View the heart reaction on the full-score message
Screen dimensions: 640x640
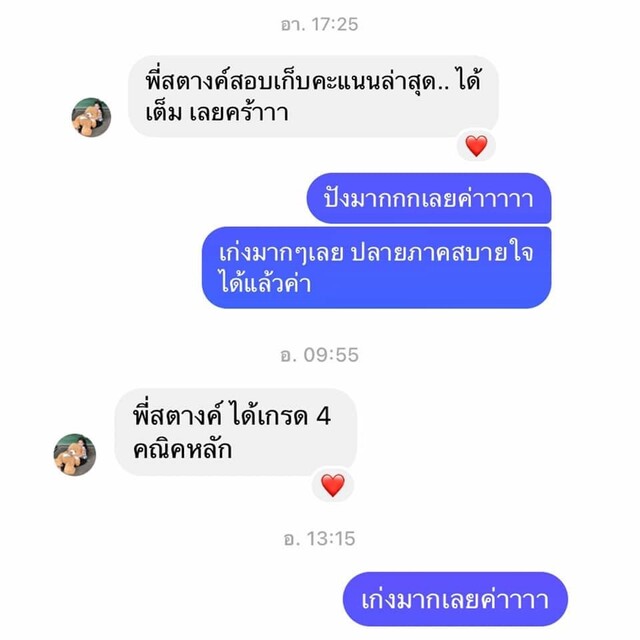coord(476,146)
